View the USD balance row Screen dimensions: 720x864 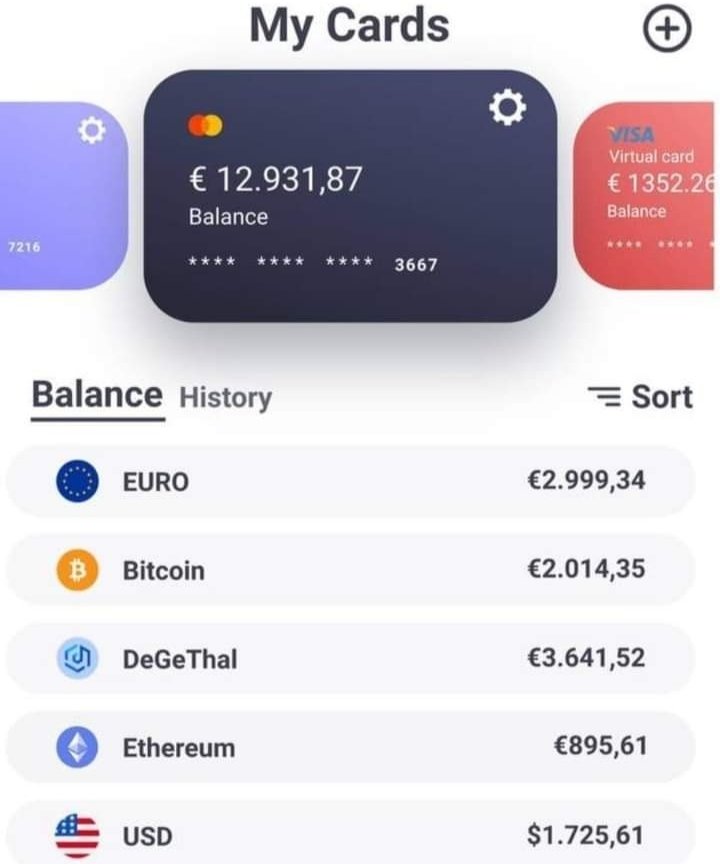click(x=350, y=835)
